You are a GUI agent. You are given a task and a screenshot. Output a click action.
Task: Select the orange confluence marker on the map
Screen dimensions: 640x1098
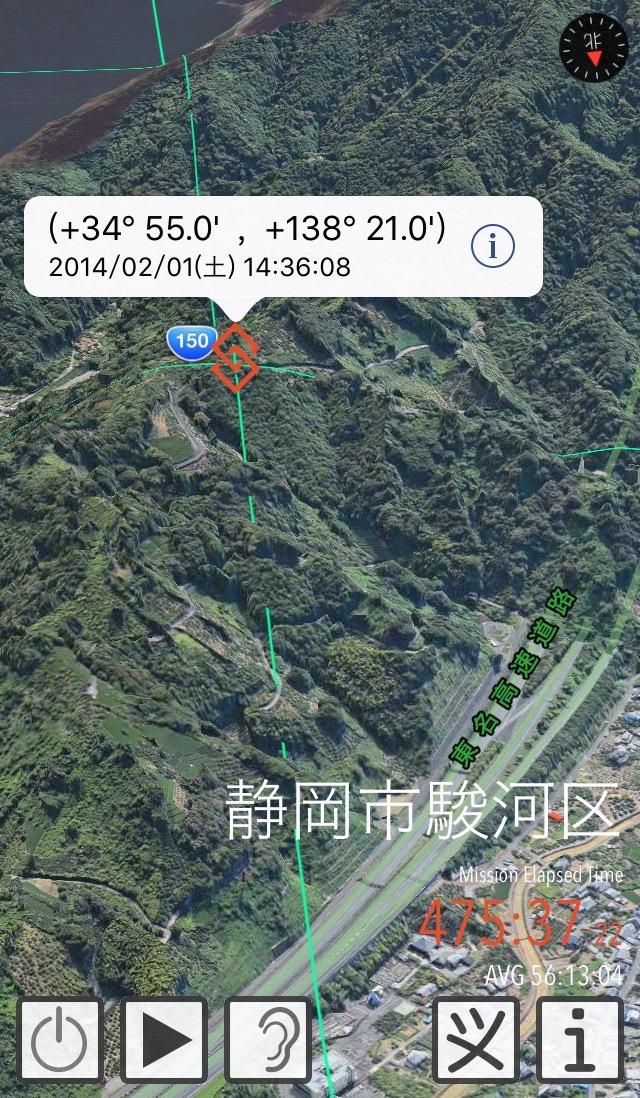236,357
